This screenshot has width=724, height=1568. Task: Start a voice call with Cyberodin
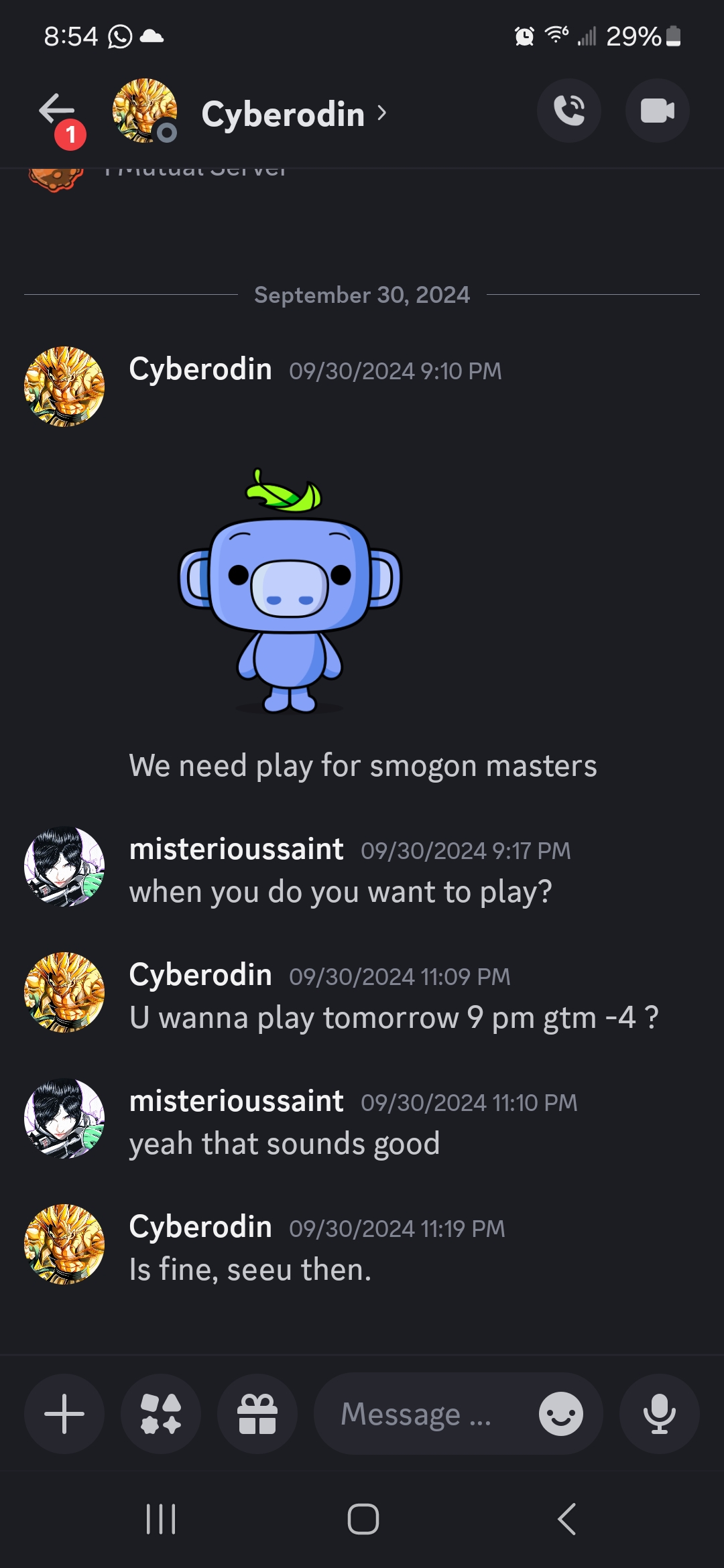568,111
